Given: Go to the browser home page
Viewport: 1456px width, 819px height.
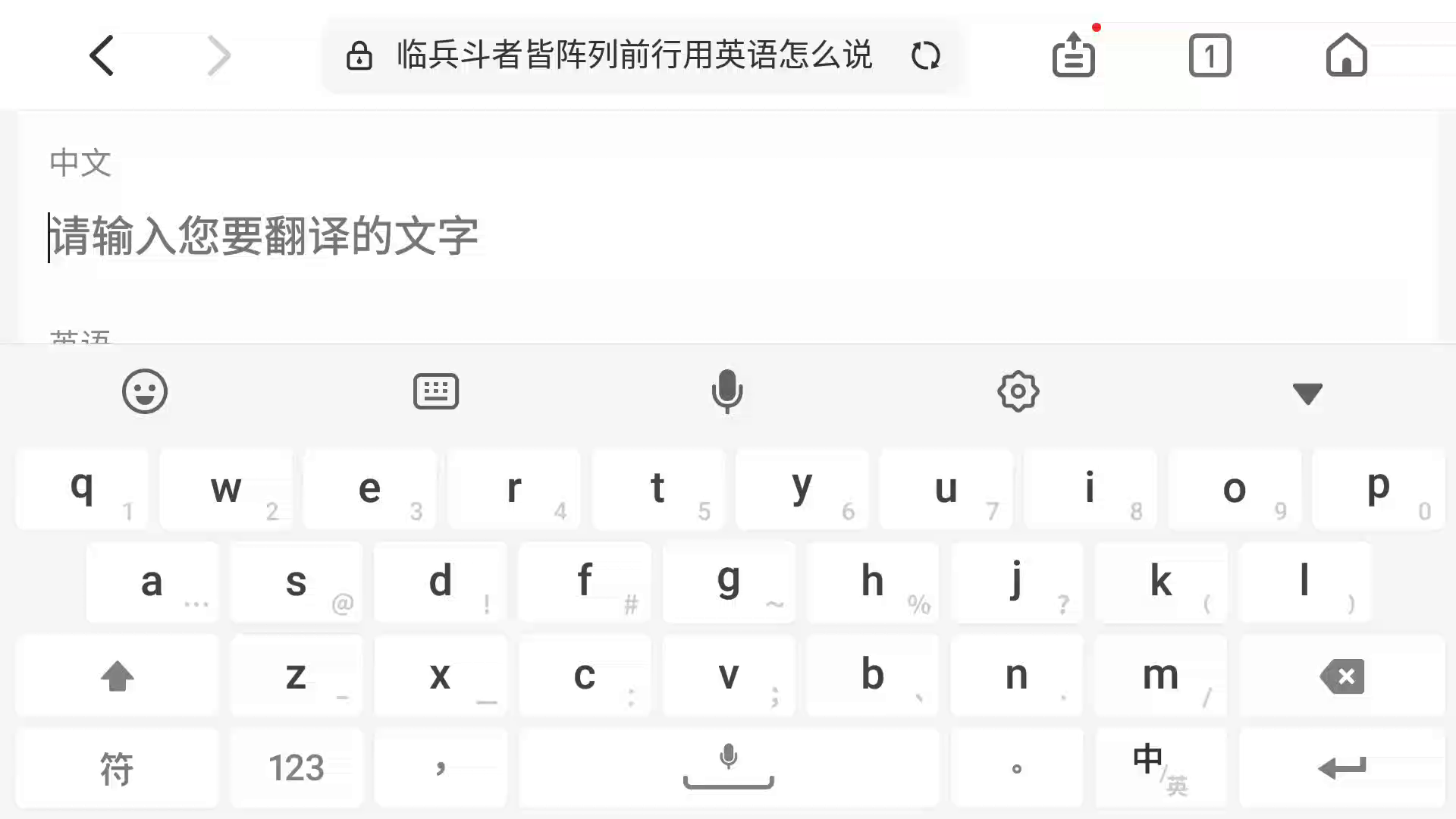Looking at the screenshot, I should click(1346, 55).
